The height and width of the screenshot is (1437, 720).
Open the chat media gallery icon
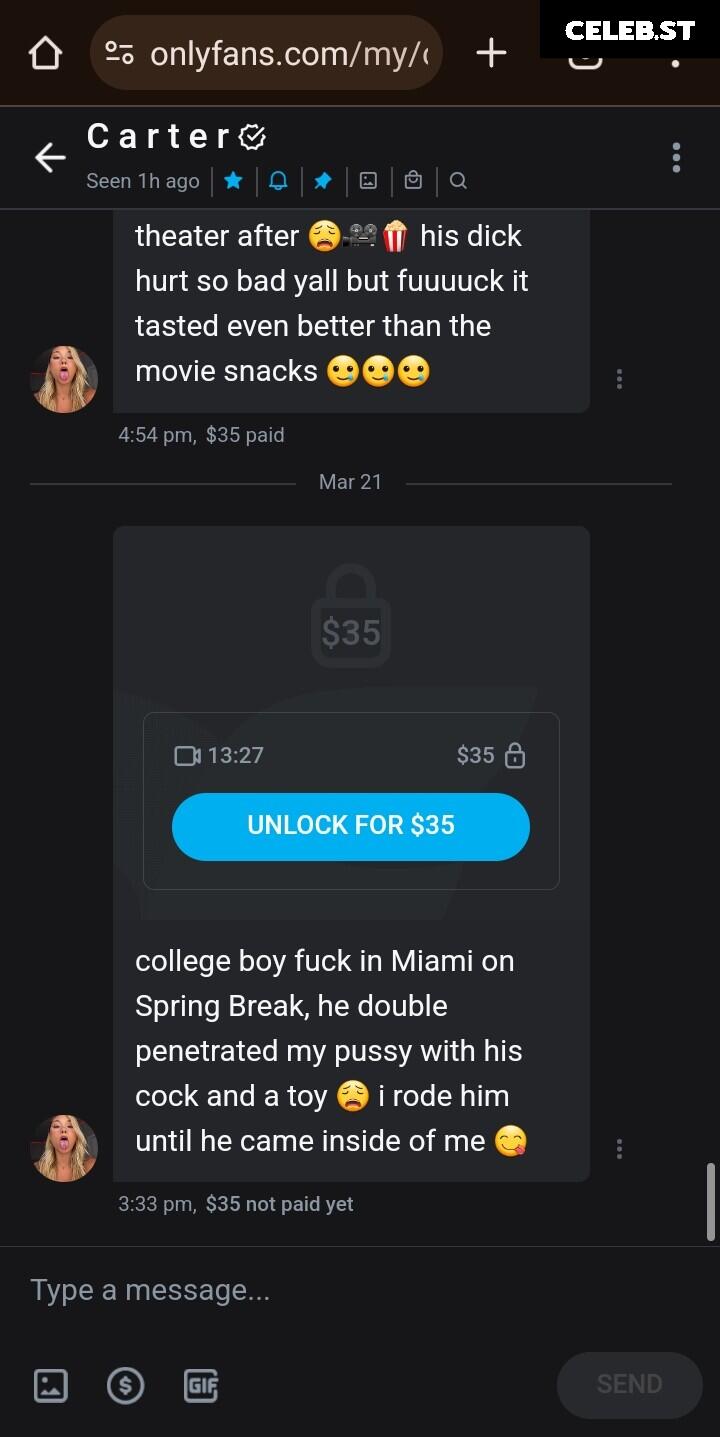(368, 181)
